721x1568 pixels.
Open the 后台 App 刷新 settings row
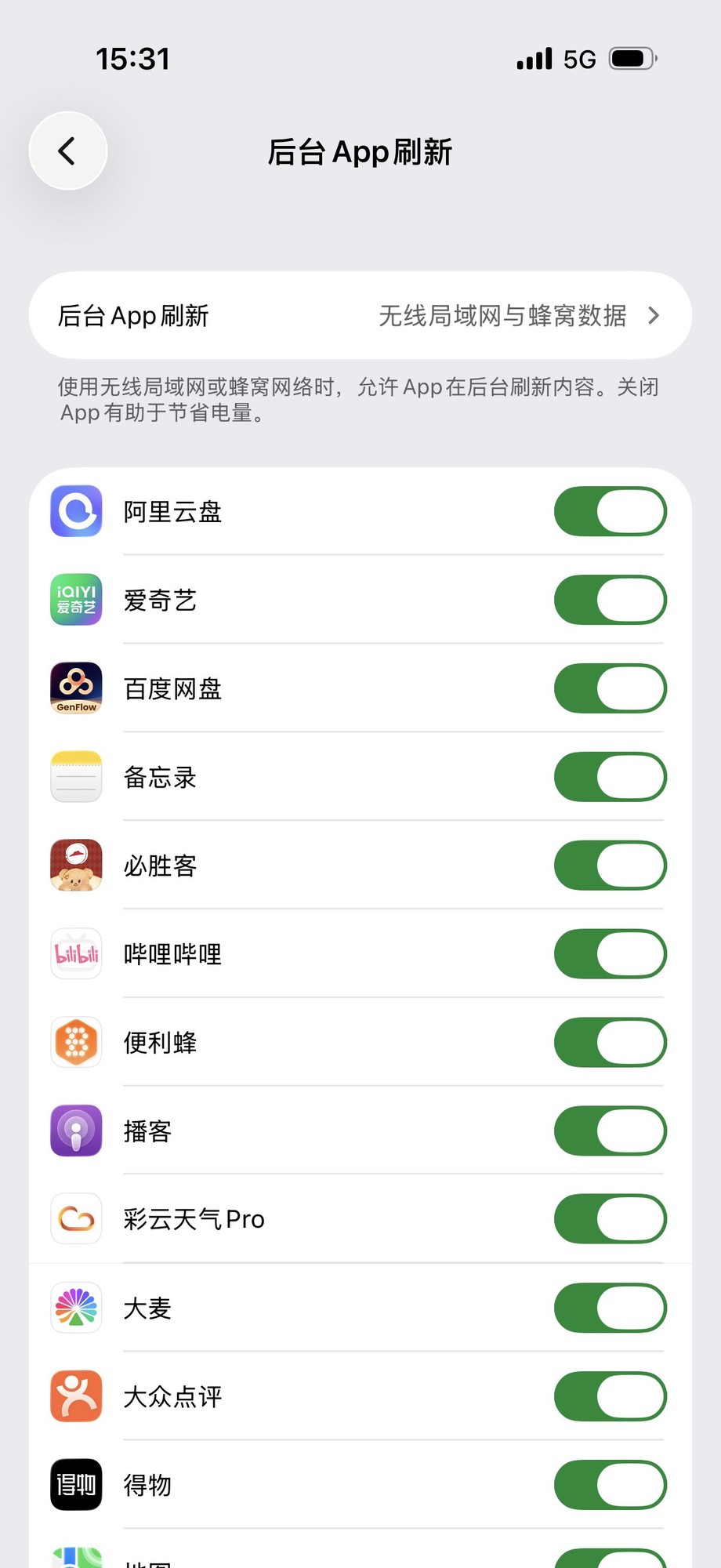tap(360, 316)
